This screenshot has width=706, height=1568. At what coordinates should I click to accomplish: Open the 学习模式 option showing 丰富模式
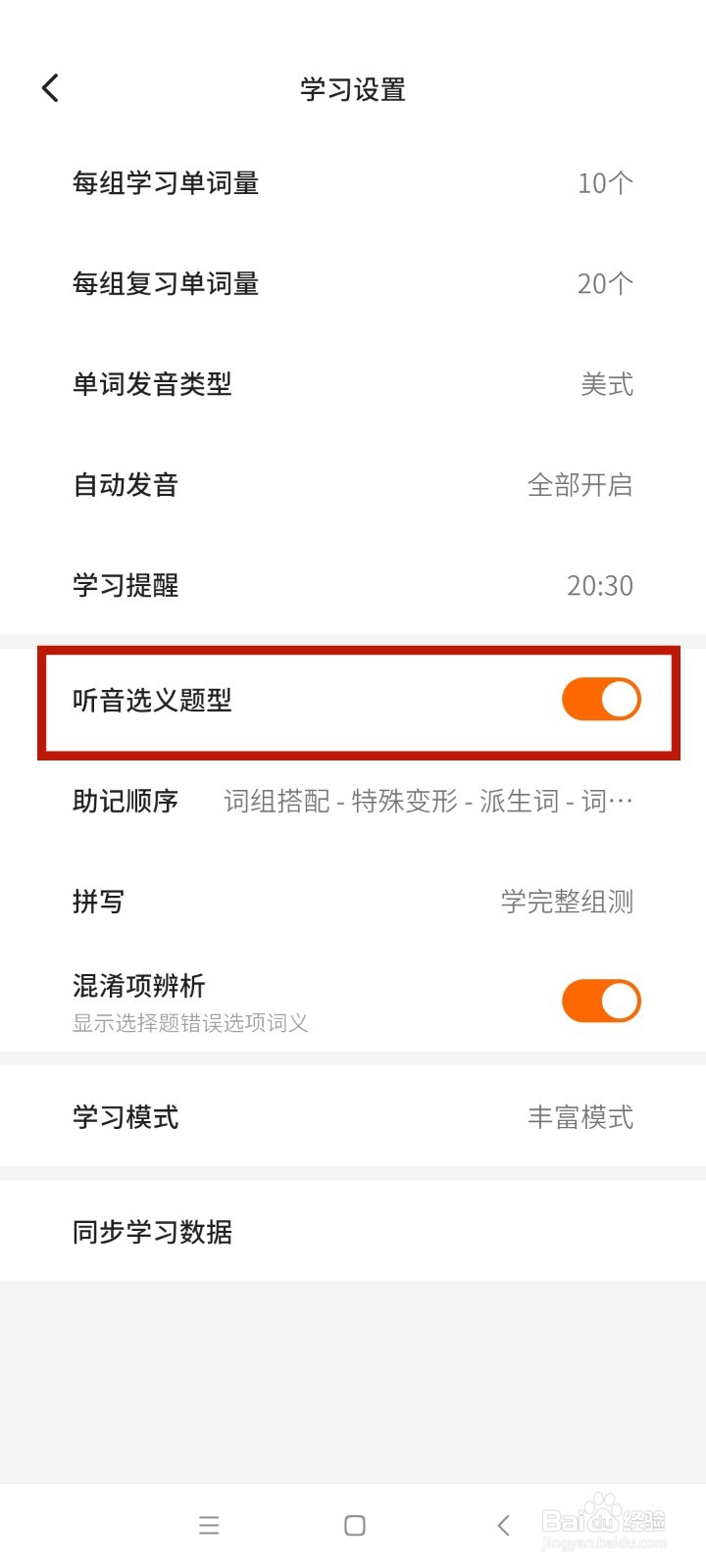pos(353,1117)
